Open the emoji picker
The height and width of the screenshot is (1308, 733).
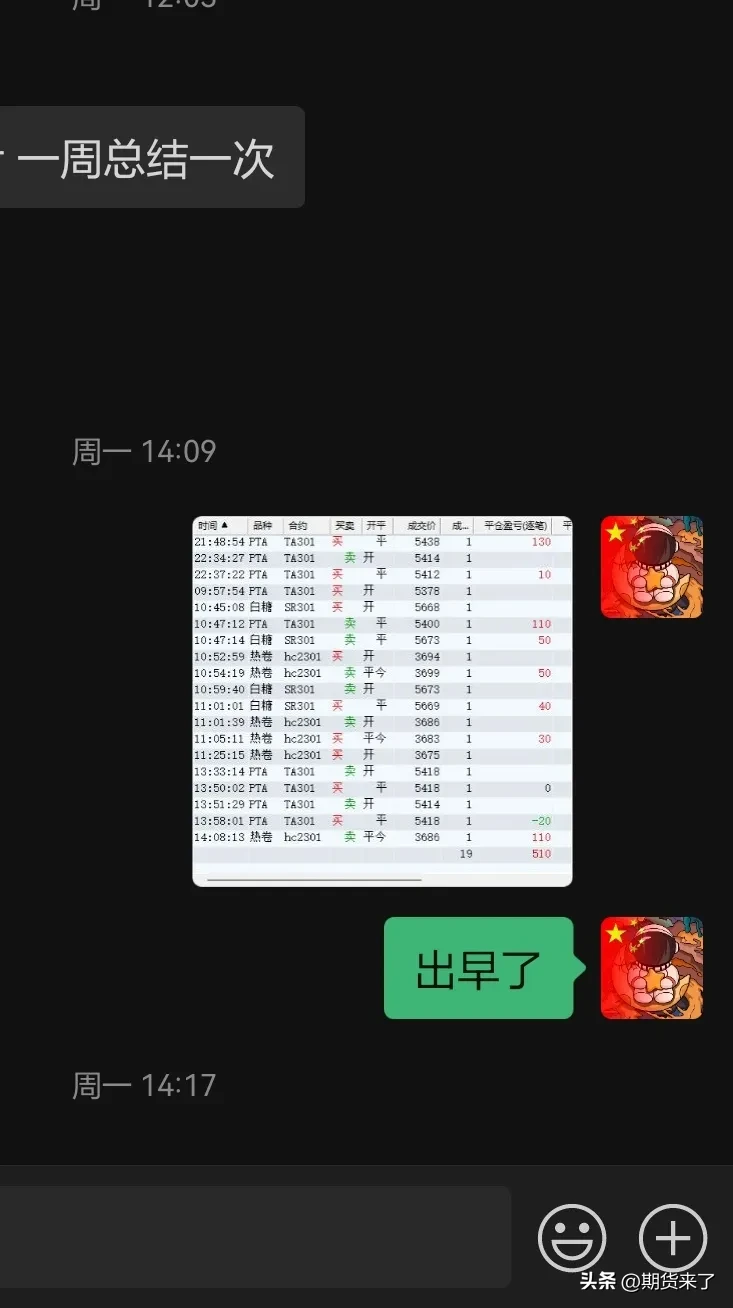click(572, 1238)
